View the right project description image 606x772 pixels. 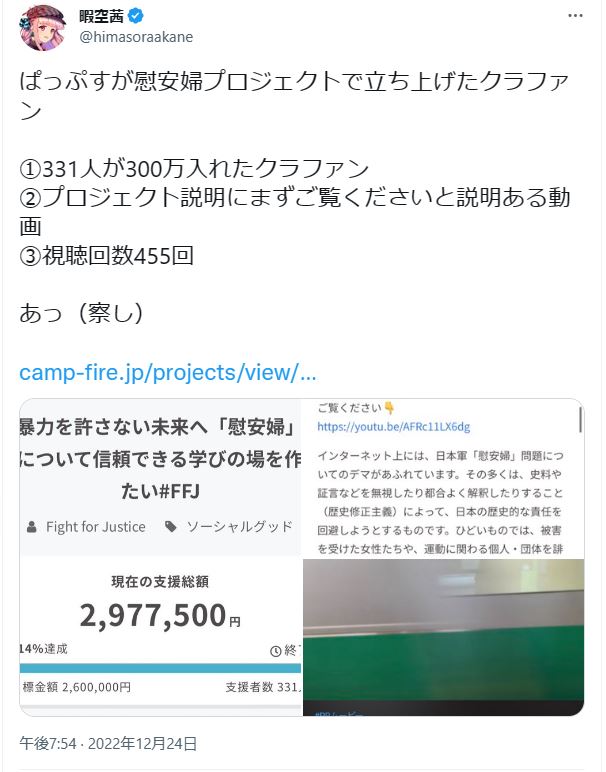(x=443, y=557)
